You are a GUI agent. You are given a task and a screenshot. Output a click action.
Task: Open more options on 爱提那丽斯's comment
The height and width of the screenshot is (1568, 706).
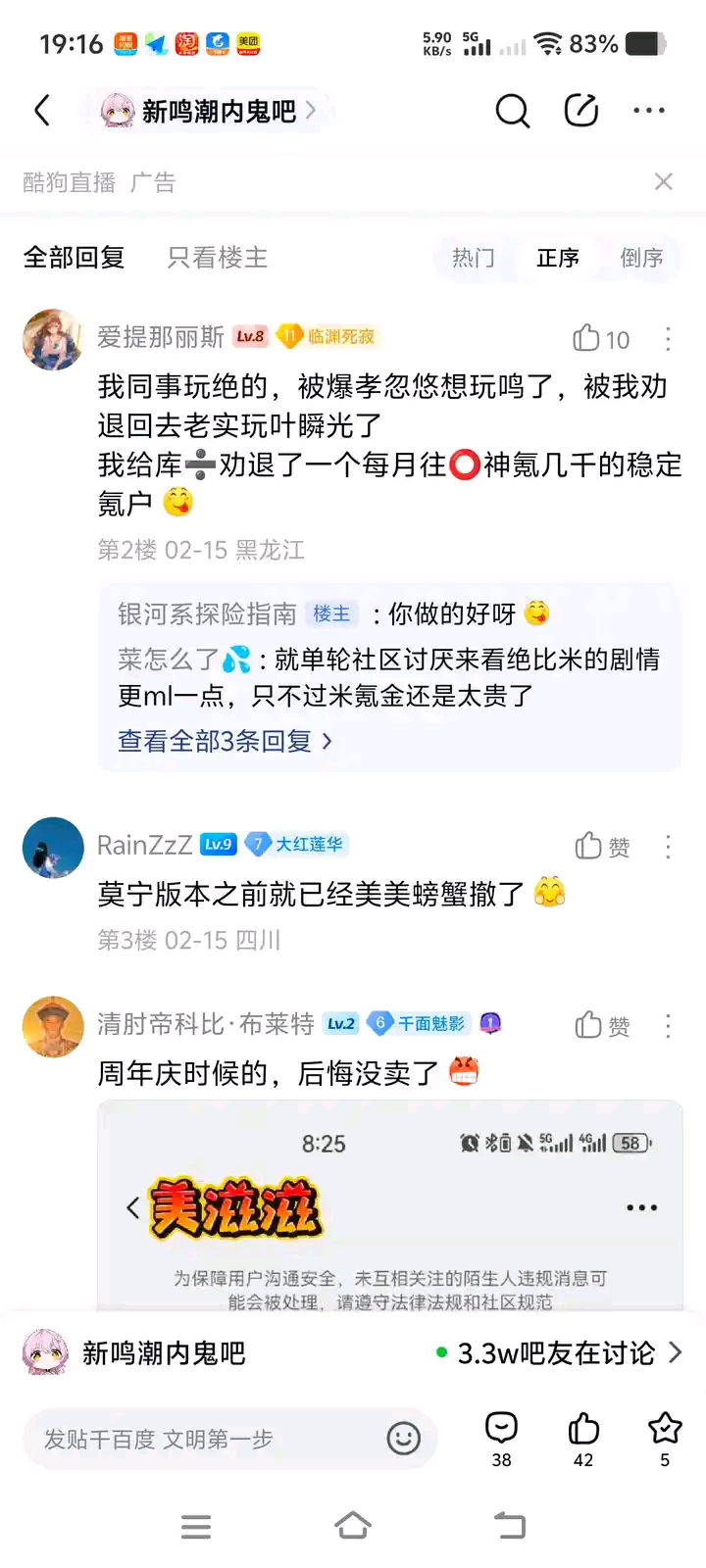[x=668, y=339]
